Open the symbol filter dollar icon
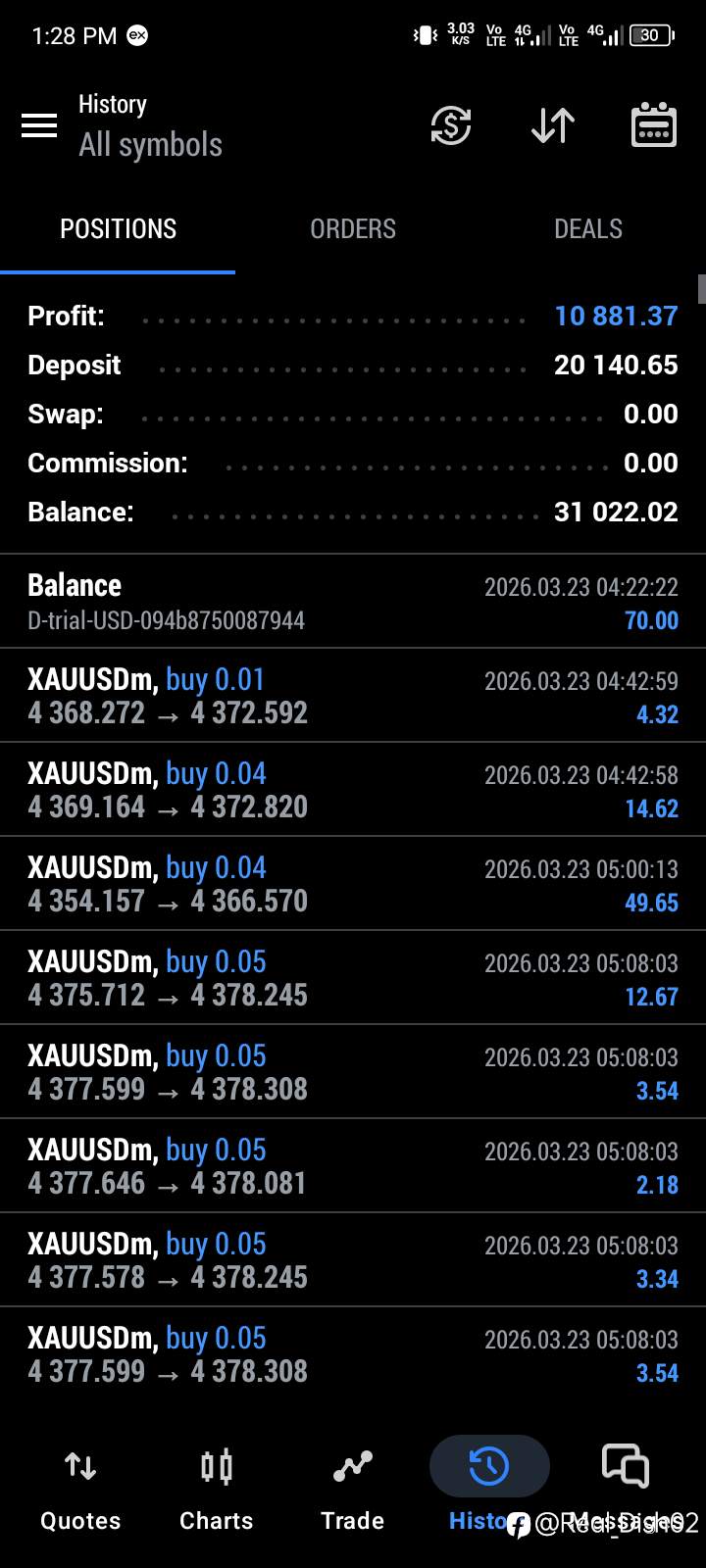This screenshot has width=706, height=1568. tap(451, 125)
